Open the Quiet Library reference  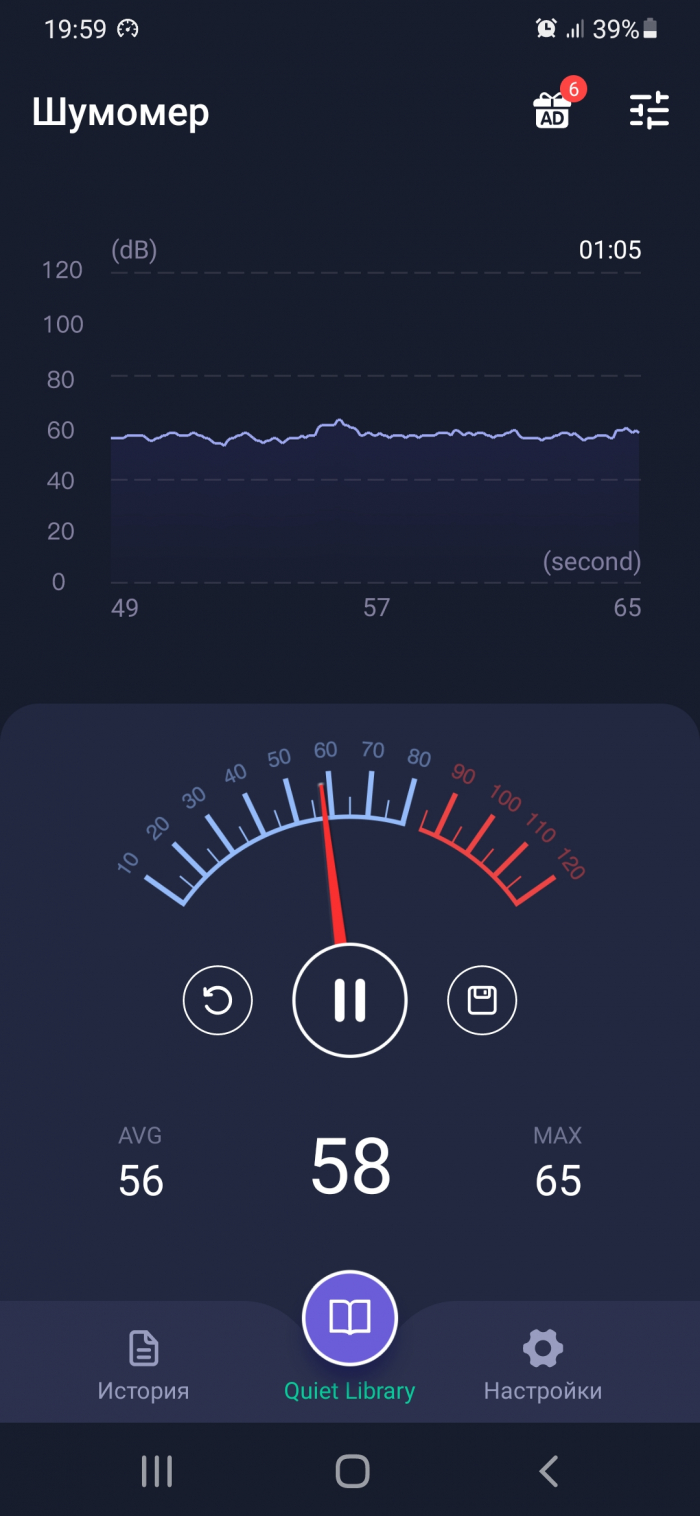(350, 1320)
